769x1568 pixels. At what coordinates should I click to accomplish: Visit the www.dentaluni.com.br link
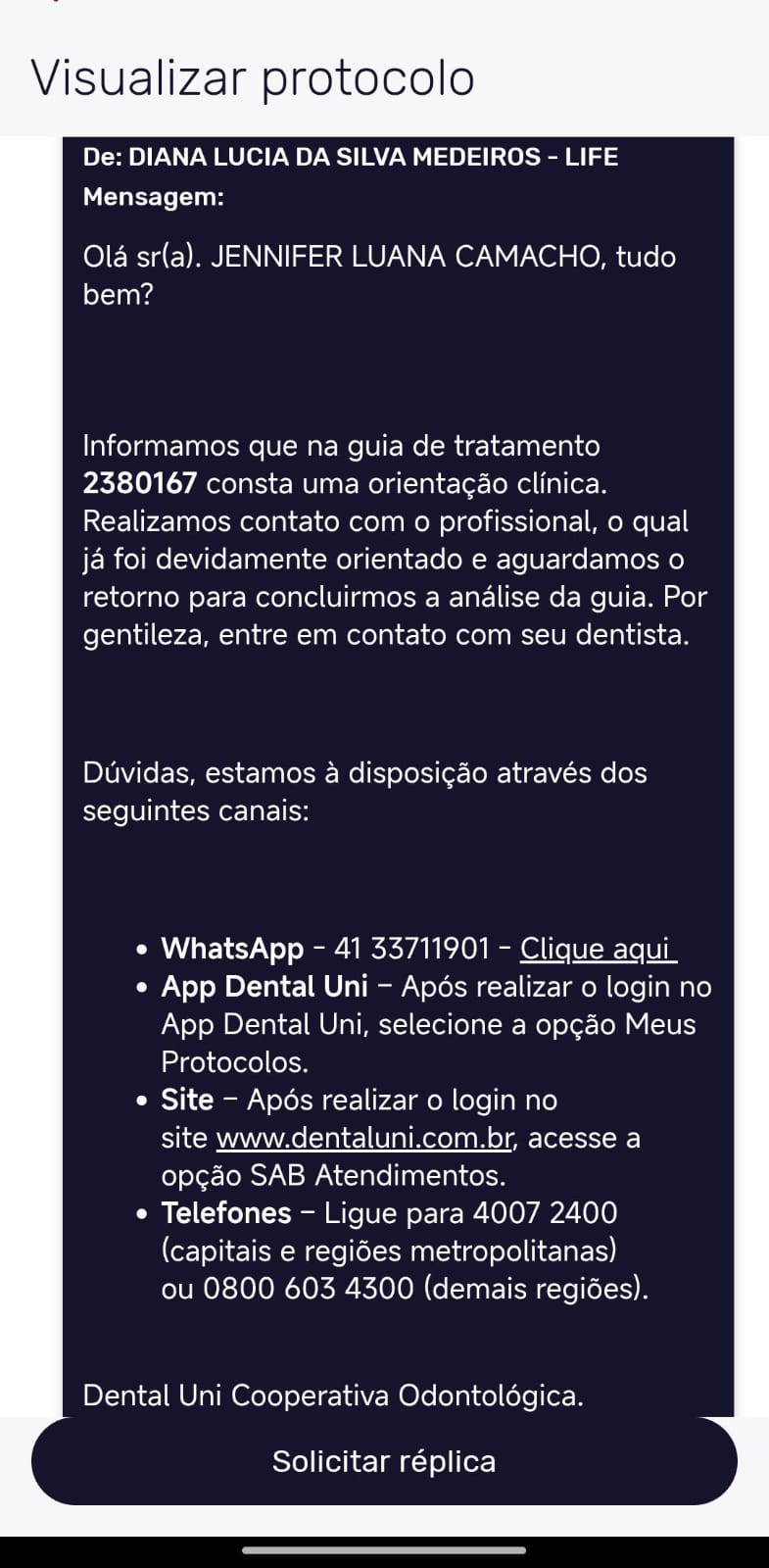pyautogui.click(x=363, y=1138)
